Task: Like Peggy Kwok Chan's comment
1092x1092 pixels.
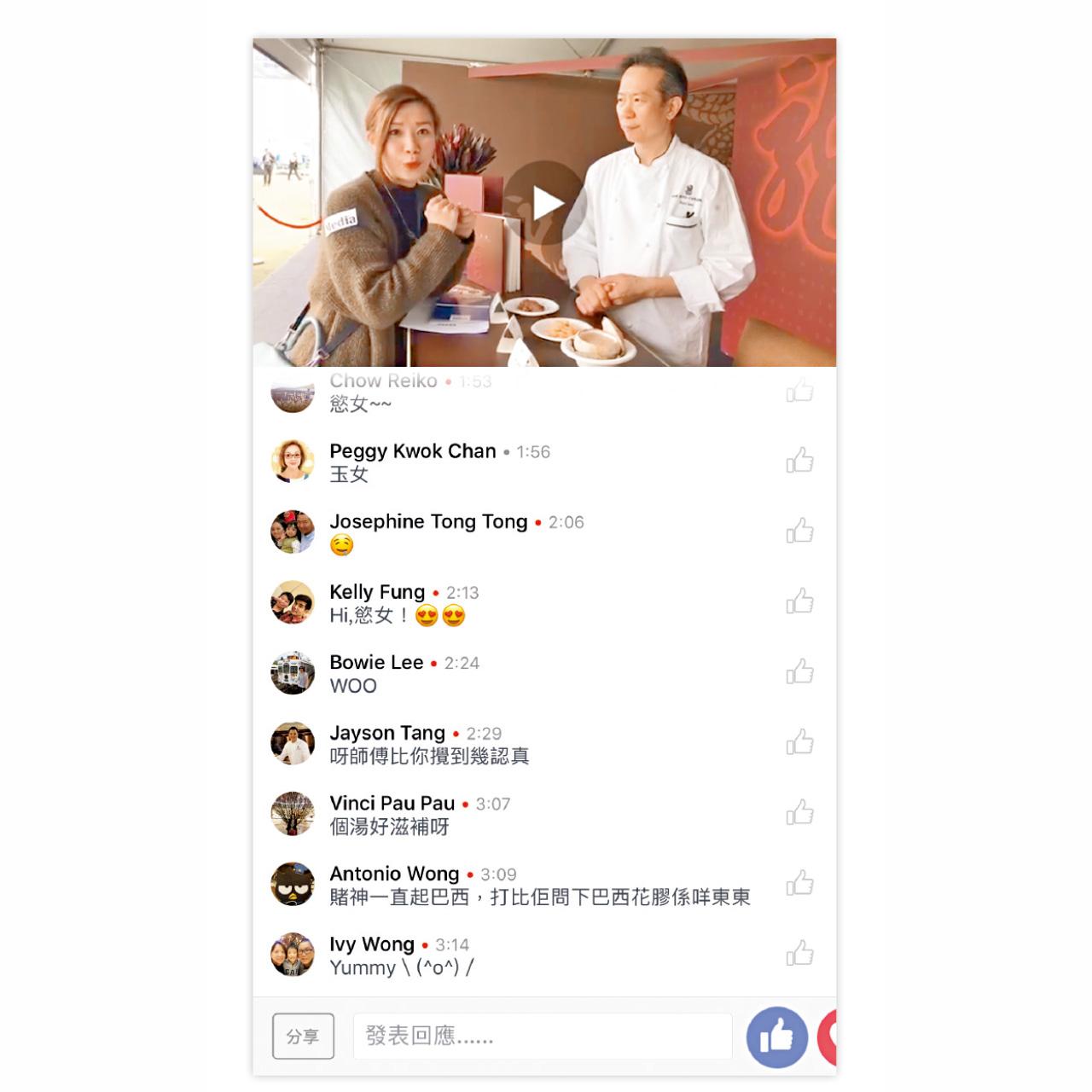Action: [799, 461]
